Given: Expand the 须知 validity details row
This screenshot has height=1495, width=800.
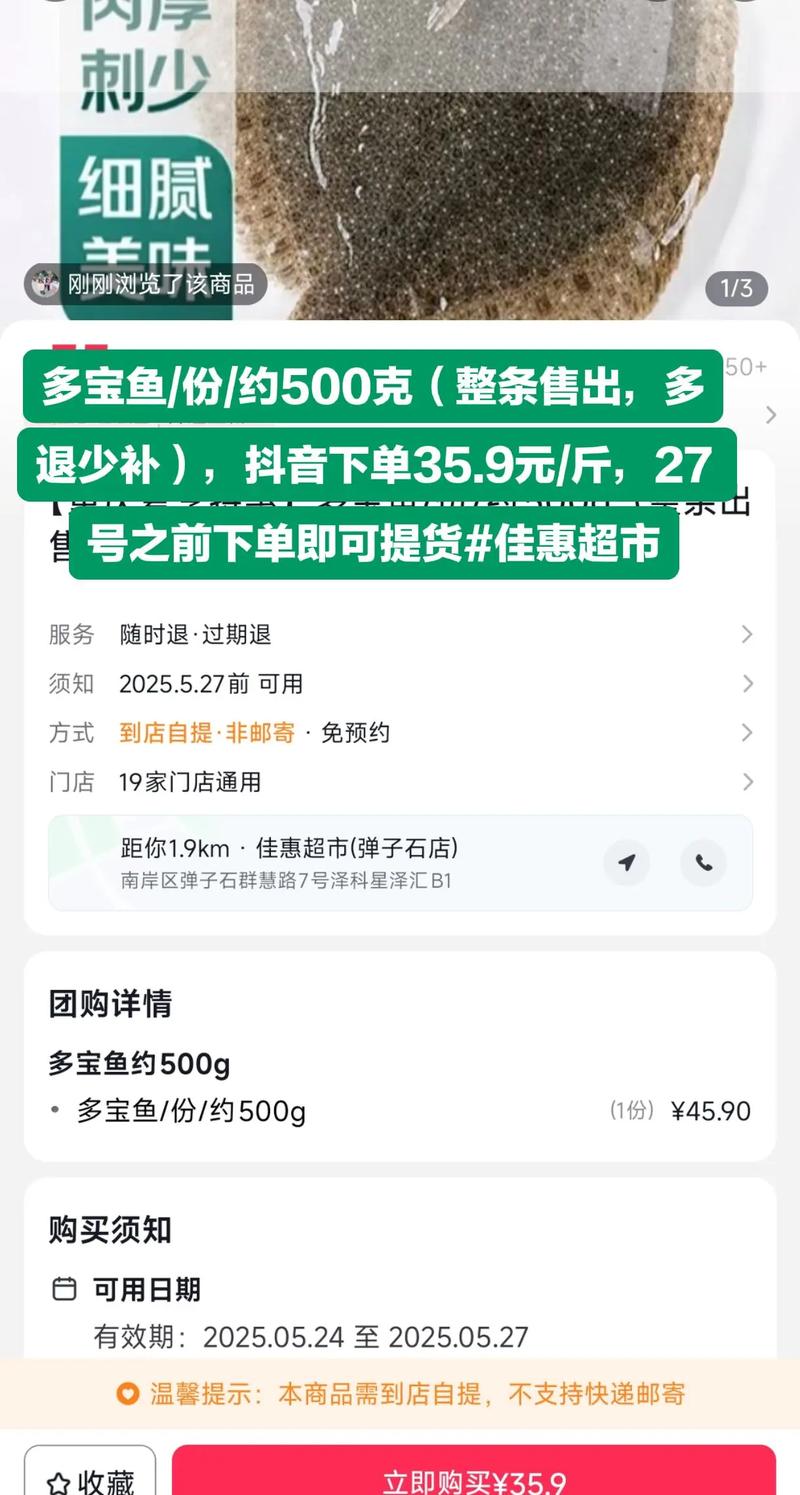Looking at the screenshot, I should [x=400, y=684].
